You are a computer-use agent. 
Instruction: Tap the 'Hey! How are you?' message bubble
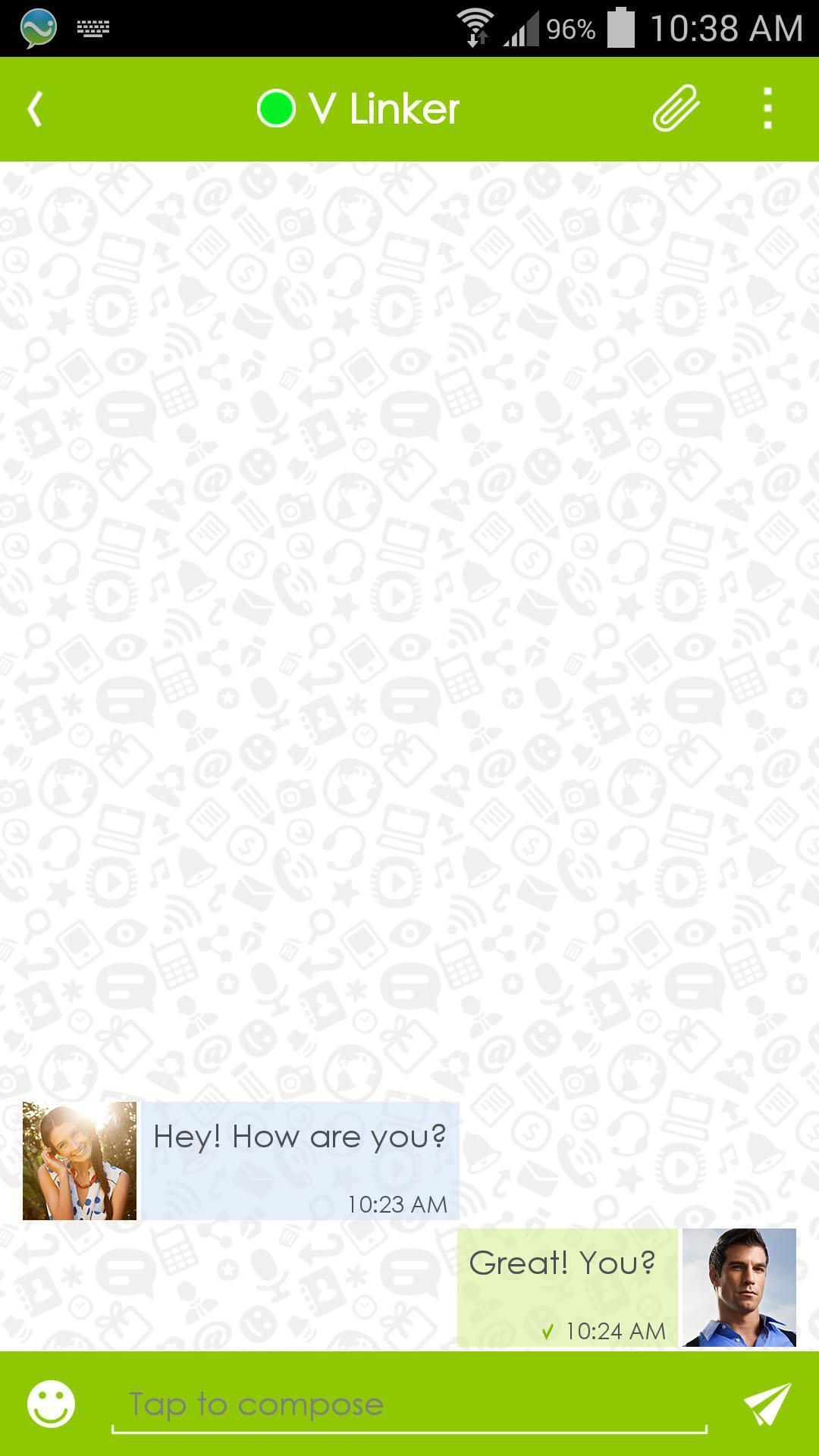[x=300, y=1161]
